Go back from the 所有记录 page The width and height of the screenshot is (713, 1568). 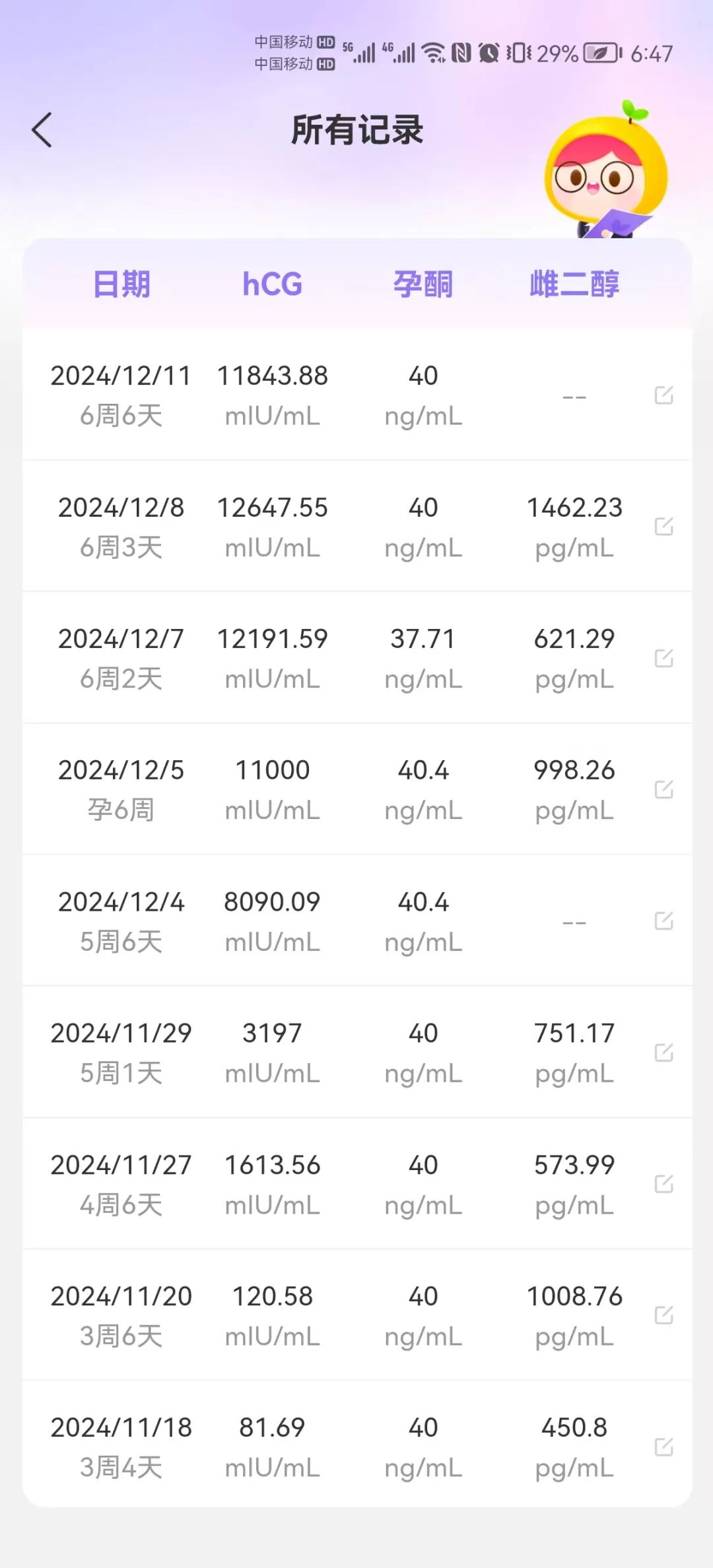(x=42, y=130)
